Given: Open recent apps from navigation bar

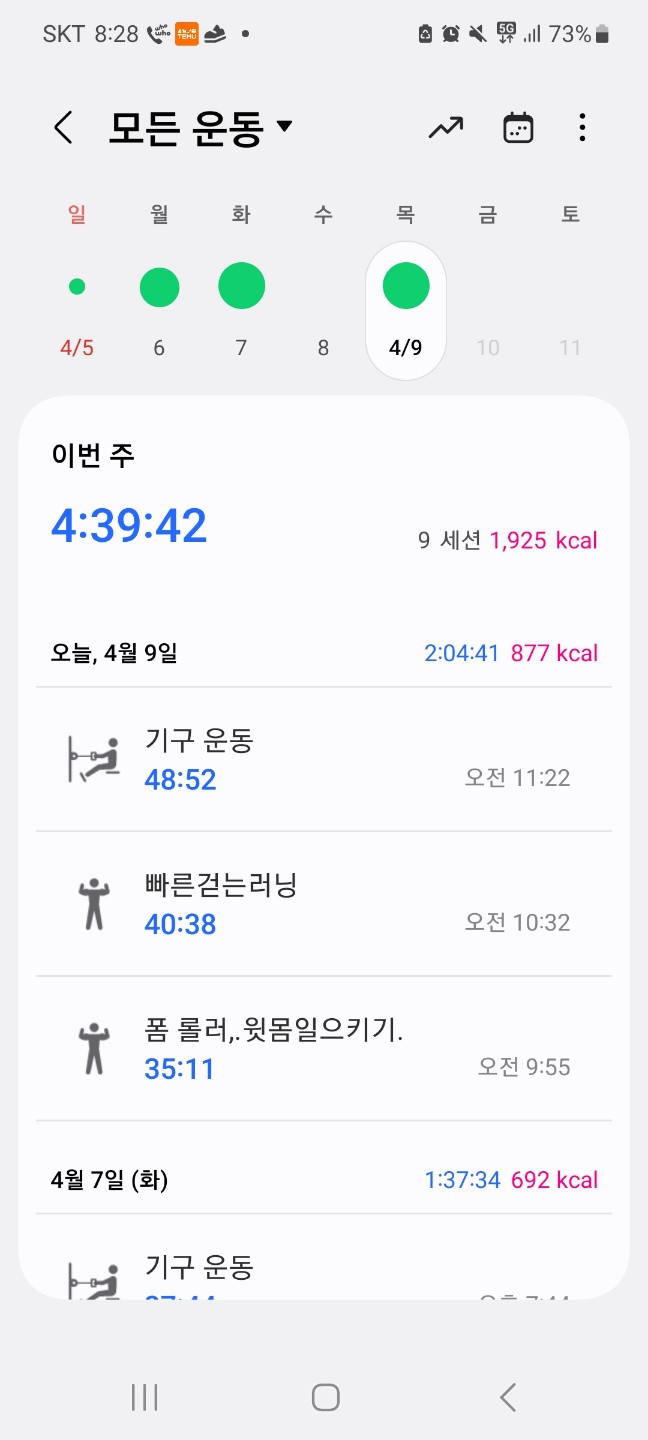Looking at the screenshot, I should click(145, 1397).
